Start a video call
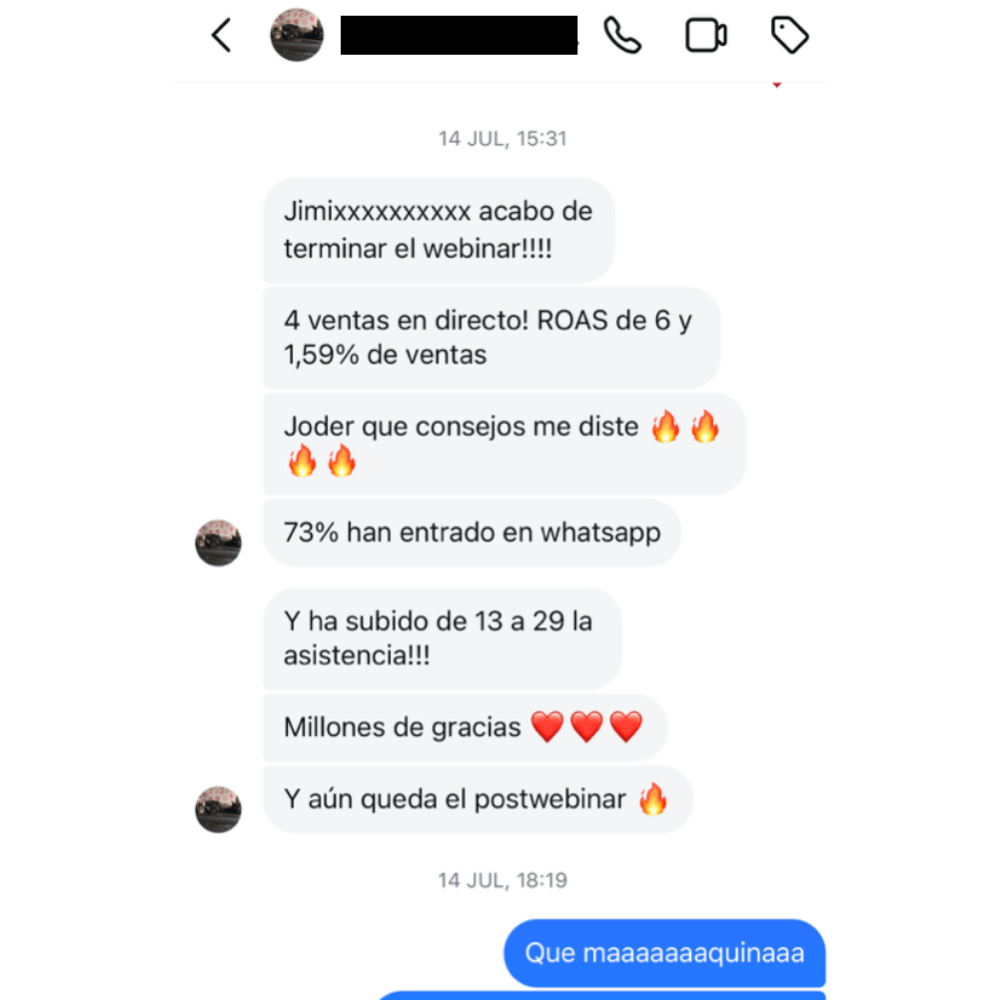 coord(706,36)
